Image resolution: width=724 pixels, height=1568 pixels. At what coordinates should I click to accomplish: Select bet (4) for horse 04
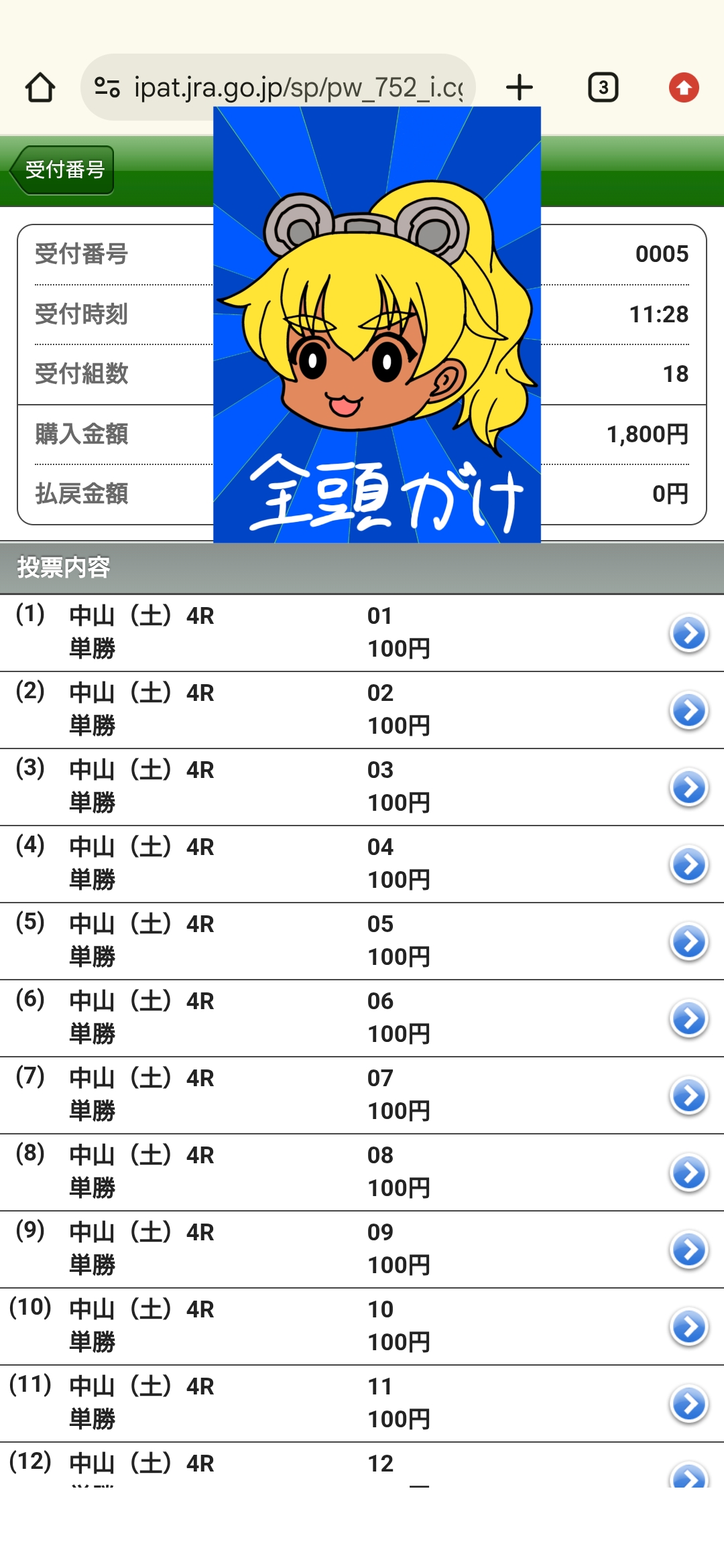tap(688, 864)
